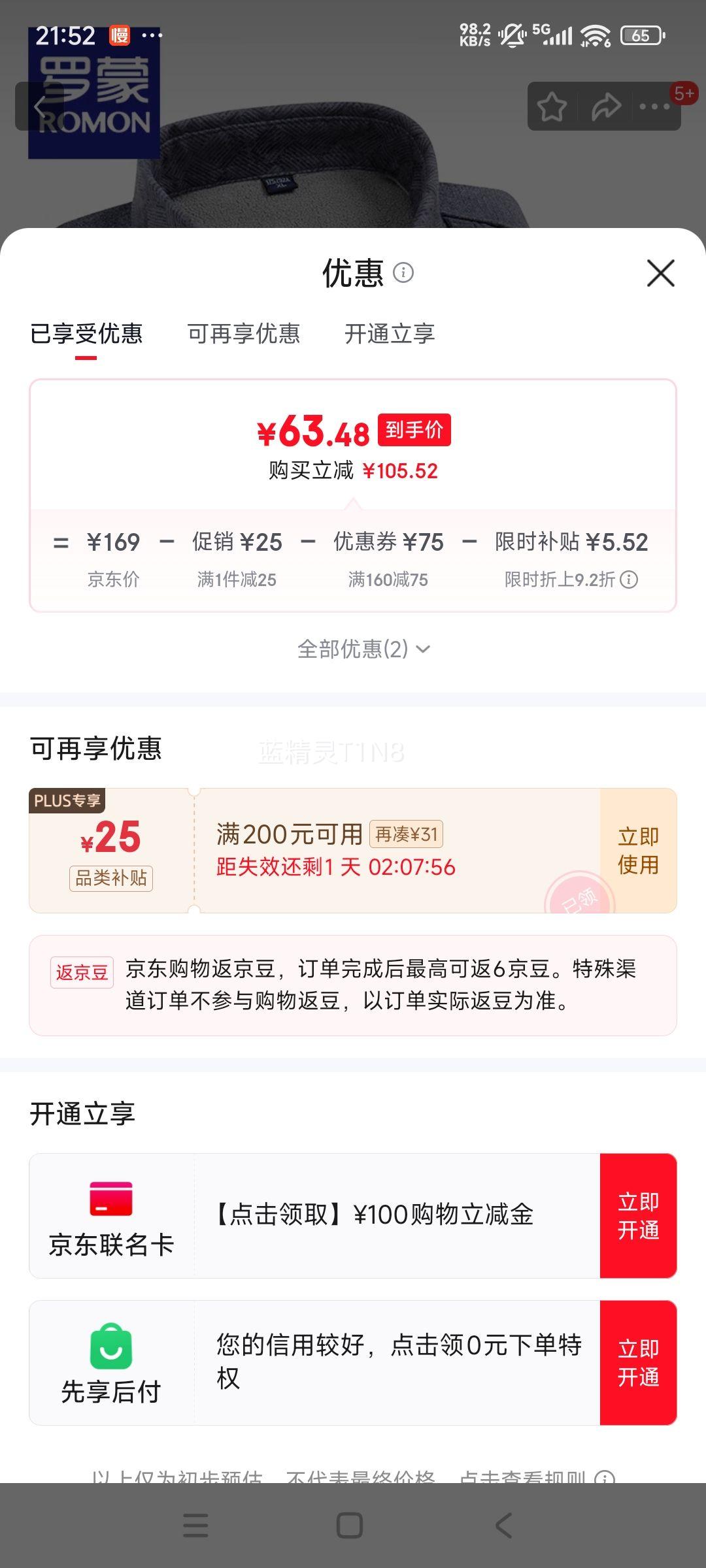Select the 已享受优惠 tab
The height and width of the screenshot is (1568, 706).
90,334
